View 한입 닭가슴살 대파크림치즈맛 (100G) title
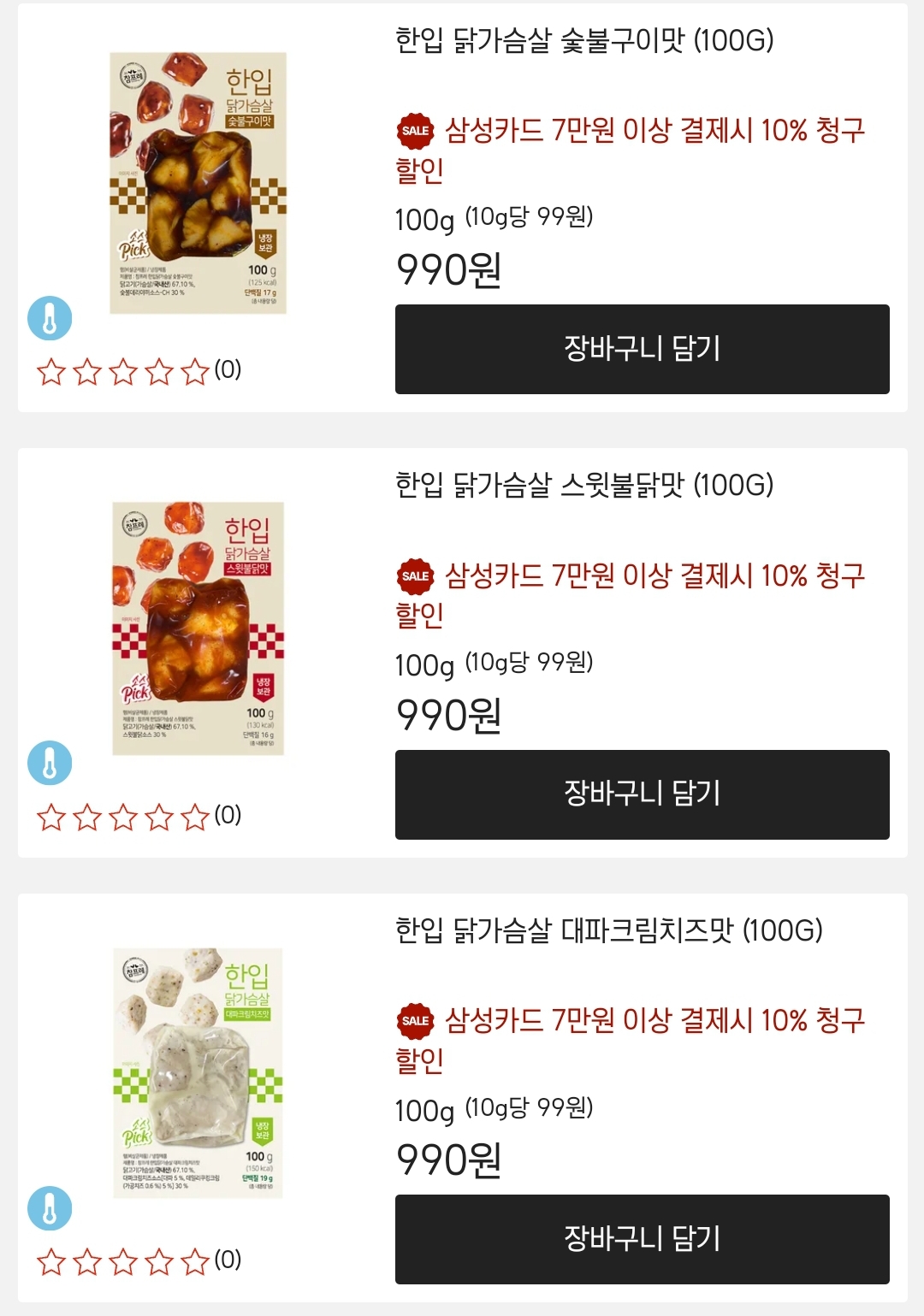 pos(608,929)
